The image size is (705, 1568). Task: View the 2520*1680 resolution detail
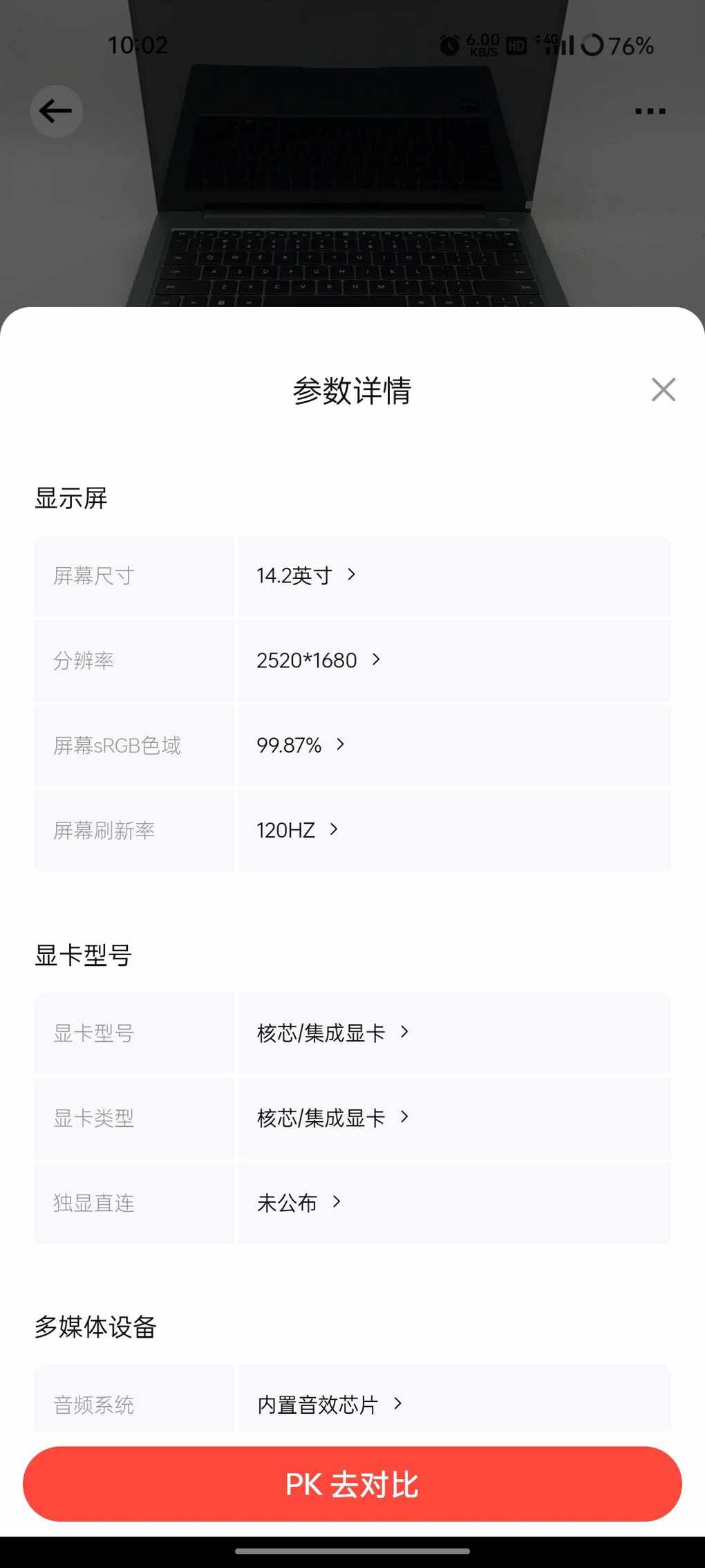(318, 661)
